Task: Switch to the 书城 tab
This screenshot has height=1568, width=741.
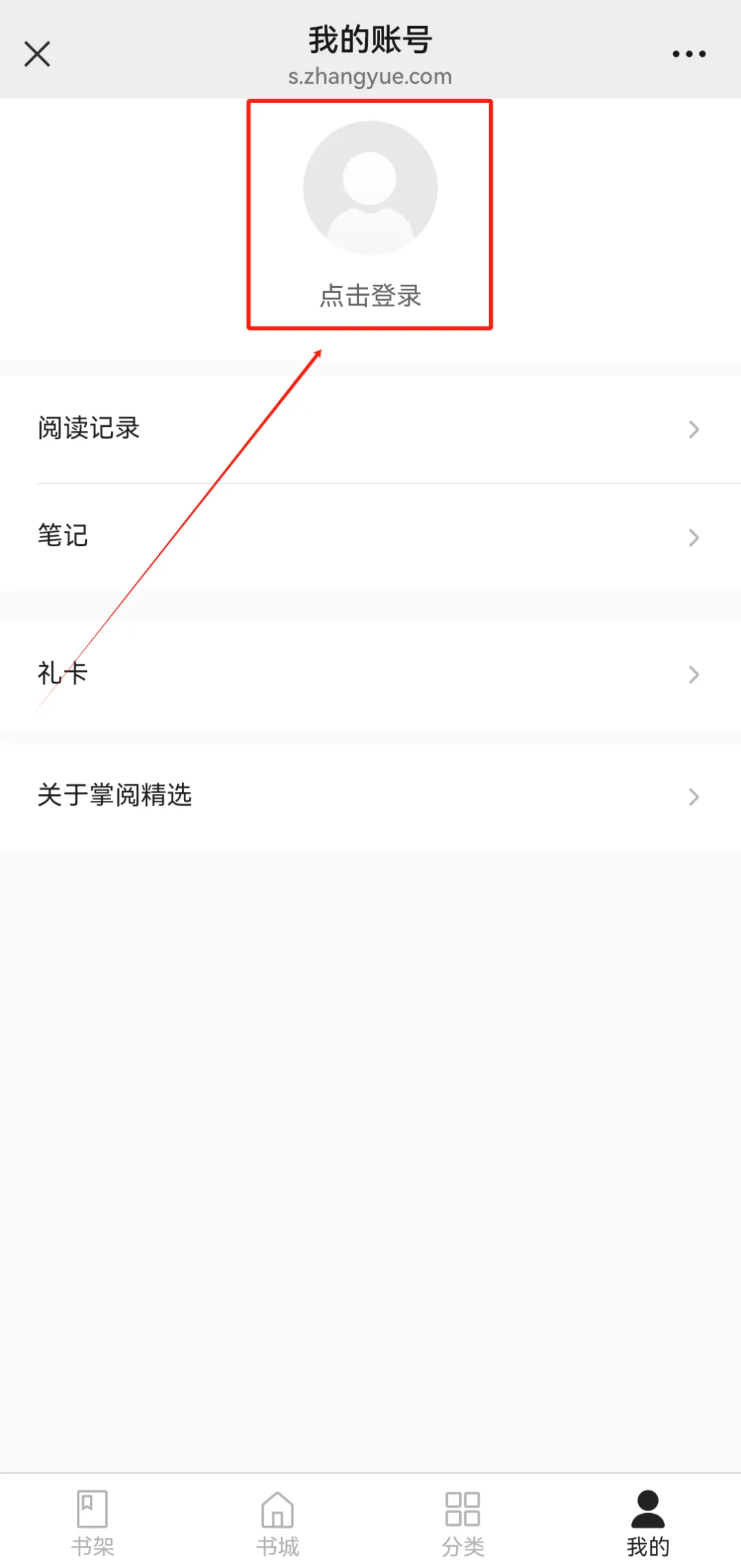Action: click(x=278, y=1522)
